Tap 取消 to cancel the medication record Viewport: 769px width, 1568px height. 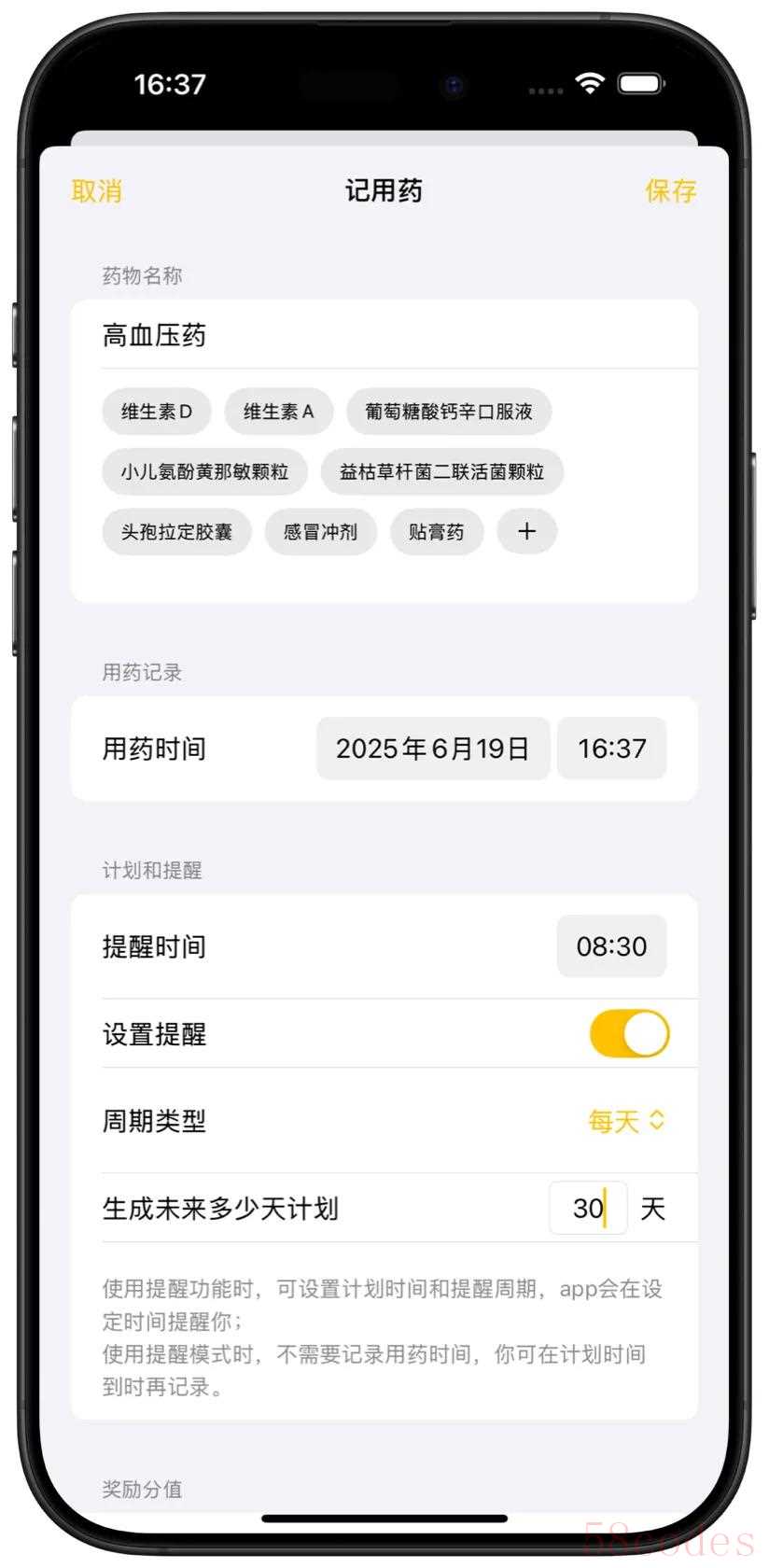pyautogui.click(x=97, y=191)
